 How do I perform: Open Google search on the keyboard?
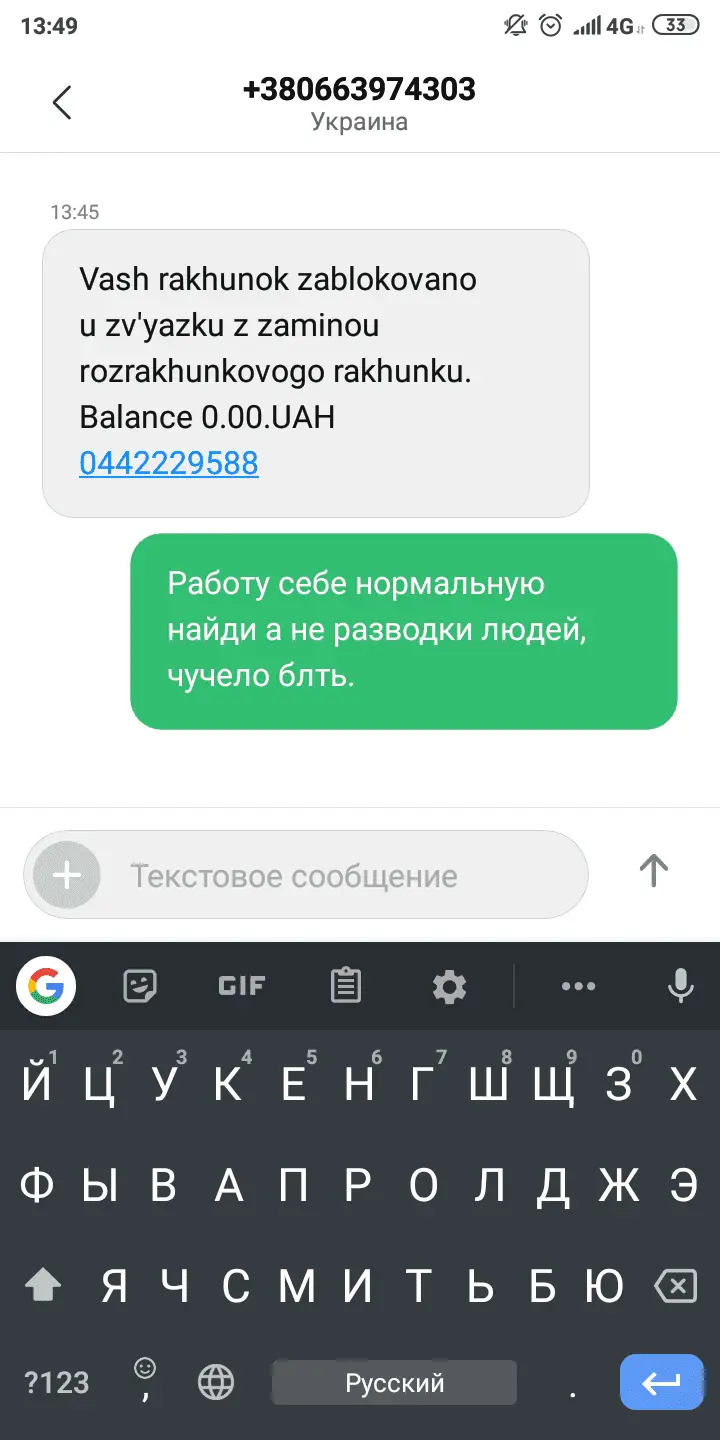pos(45,987)
